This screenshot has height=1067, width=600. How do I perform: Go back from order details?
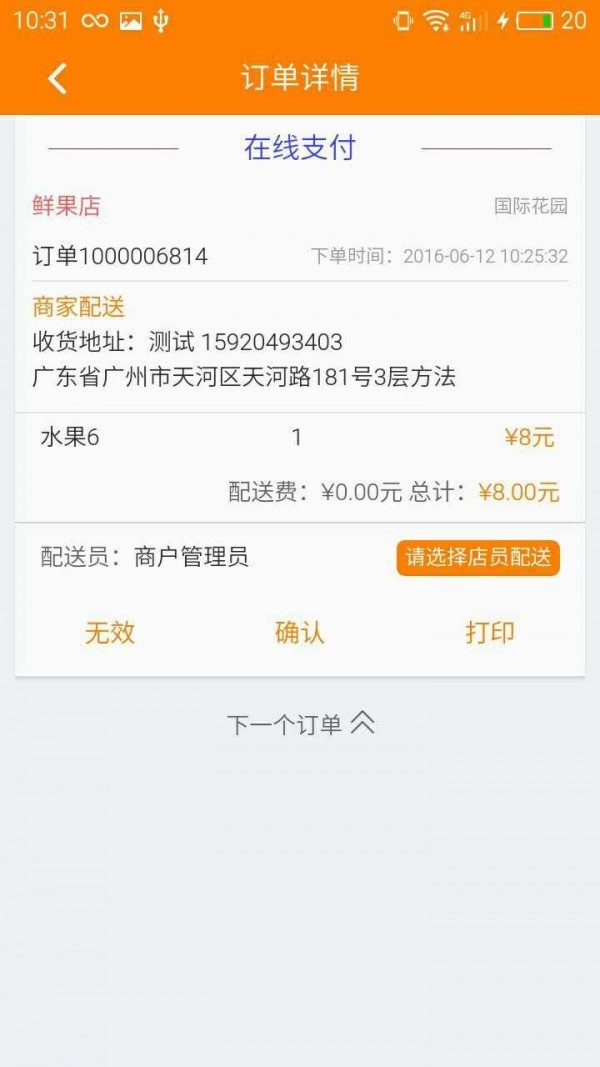[57, 78]
